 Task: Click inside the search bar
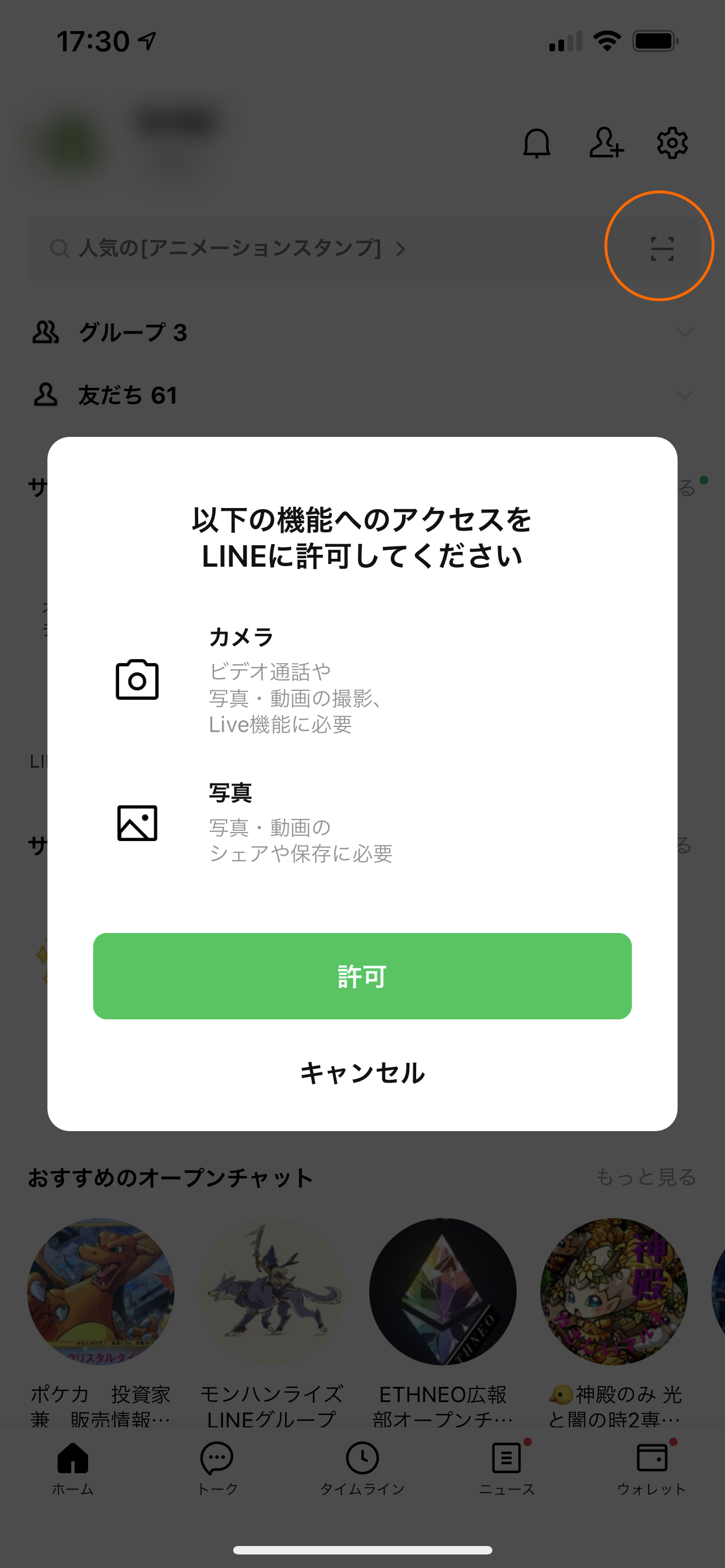pyautogui.click(x=243, y=248)
